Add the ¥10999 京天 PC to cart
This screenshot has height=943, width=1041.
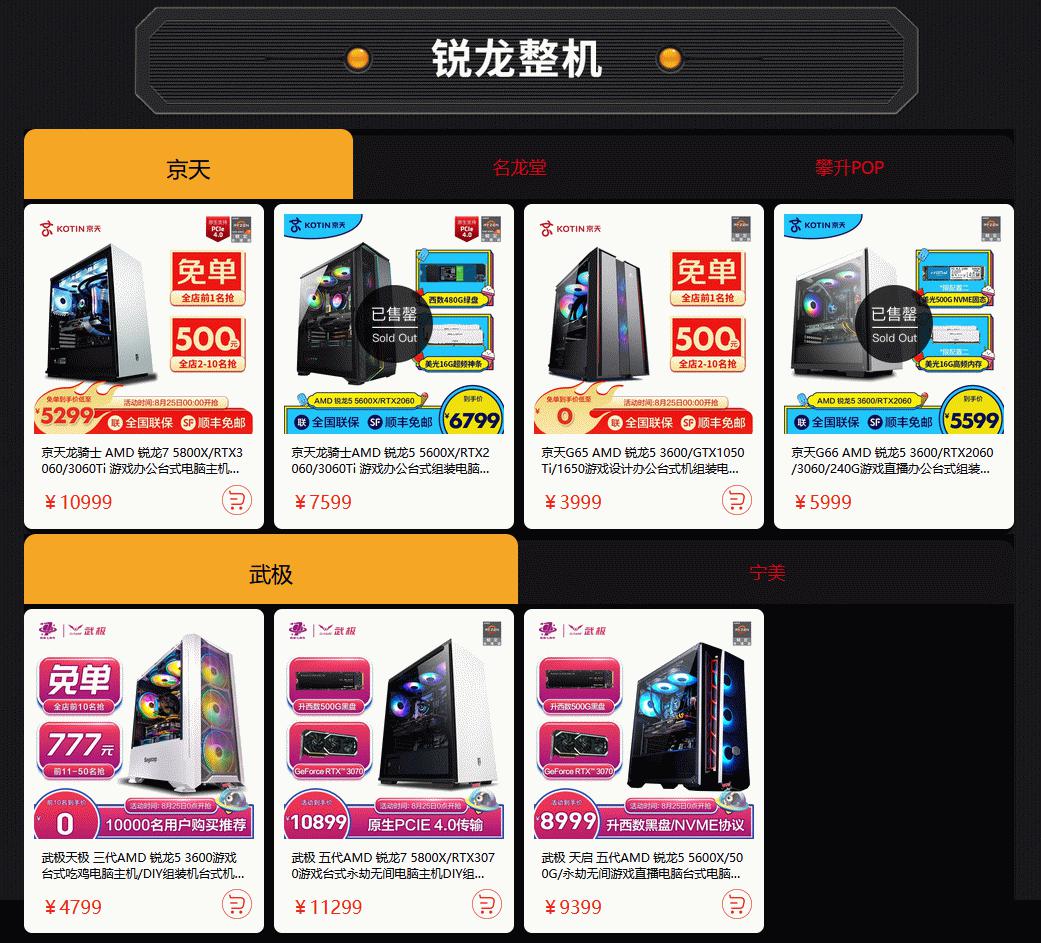click(x=237, y=500)
